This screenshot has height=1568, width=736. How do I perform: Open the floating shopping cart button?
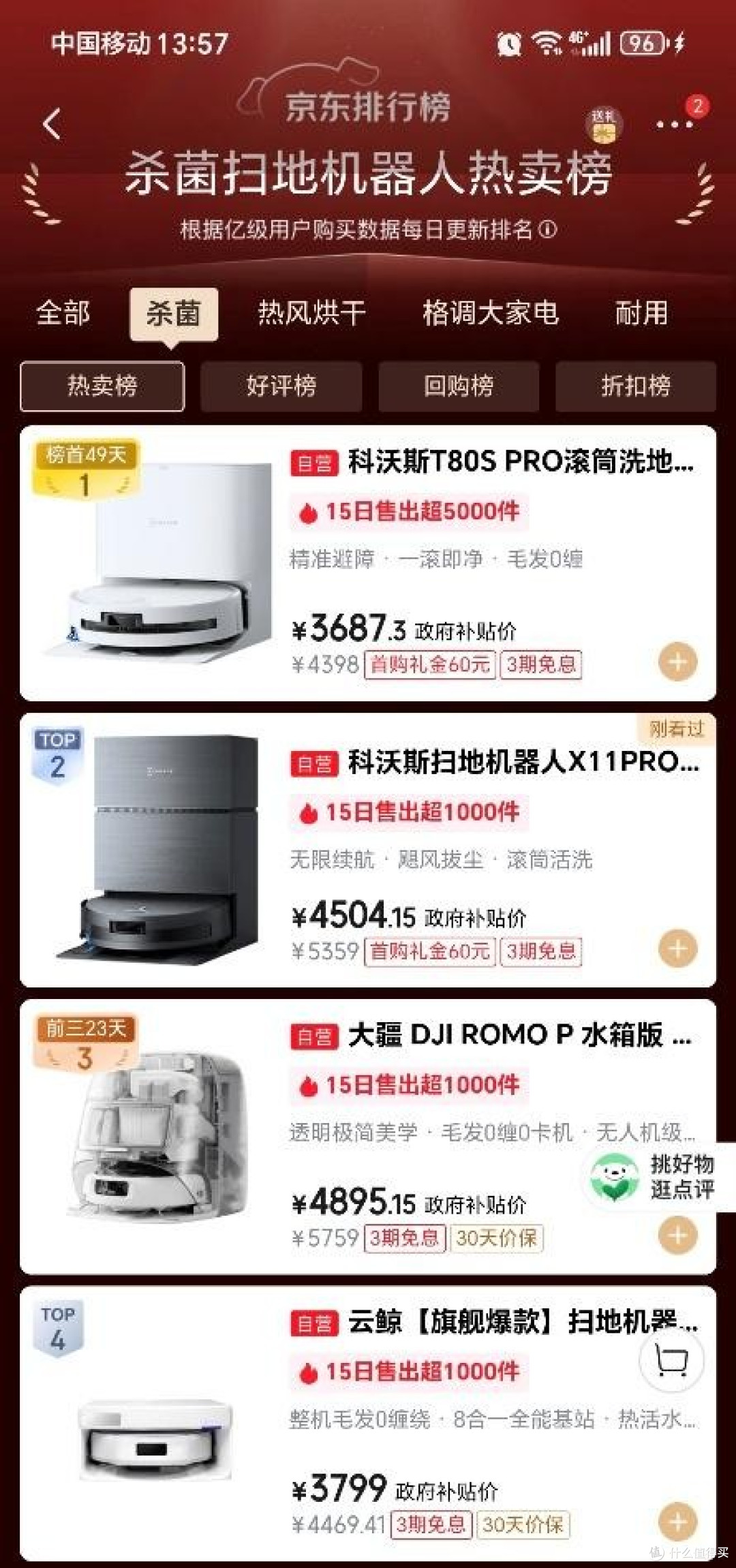coord(671,1360)
